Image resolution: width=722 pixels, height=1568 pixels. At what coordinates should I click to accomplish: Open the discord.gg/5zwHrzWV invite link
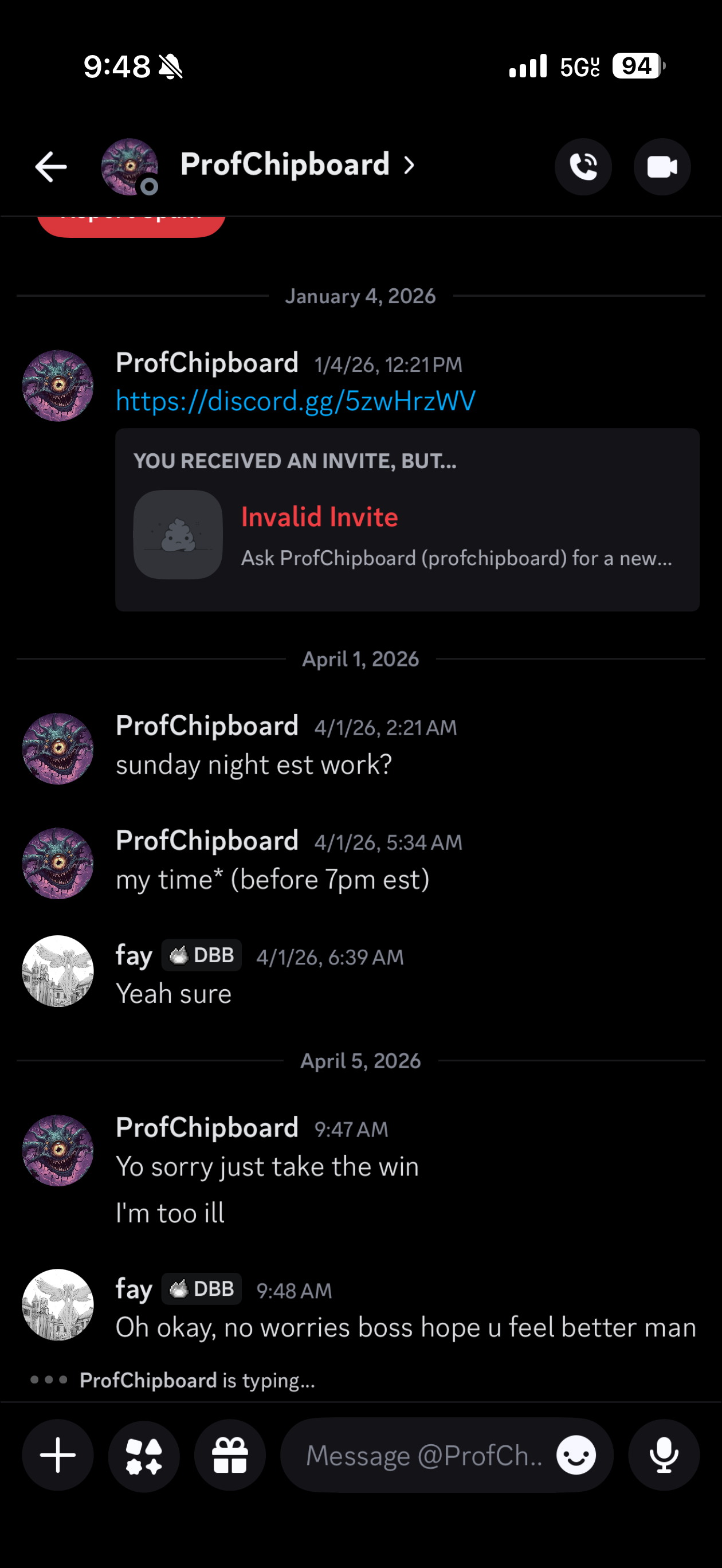click(295, 401)
